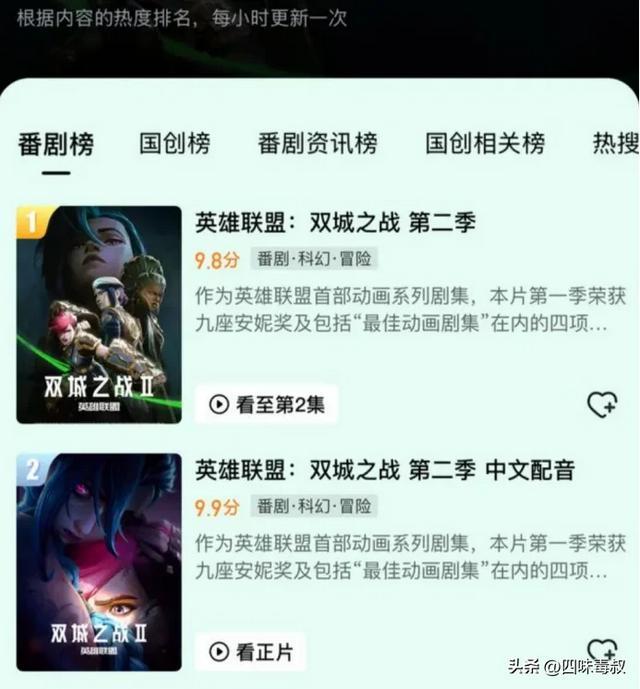Image resolution: width=640 pixels, height=689 pixels.
Task: Open the 番剧资讯榜 tab
Action: click(x=317, y=143)
